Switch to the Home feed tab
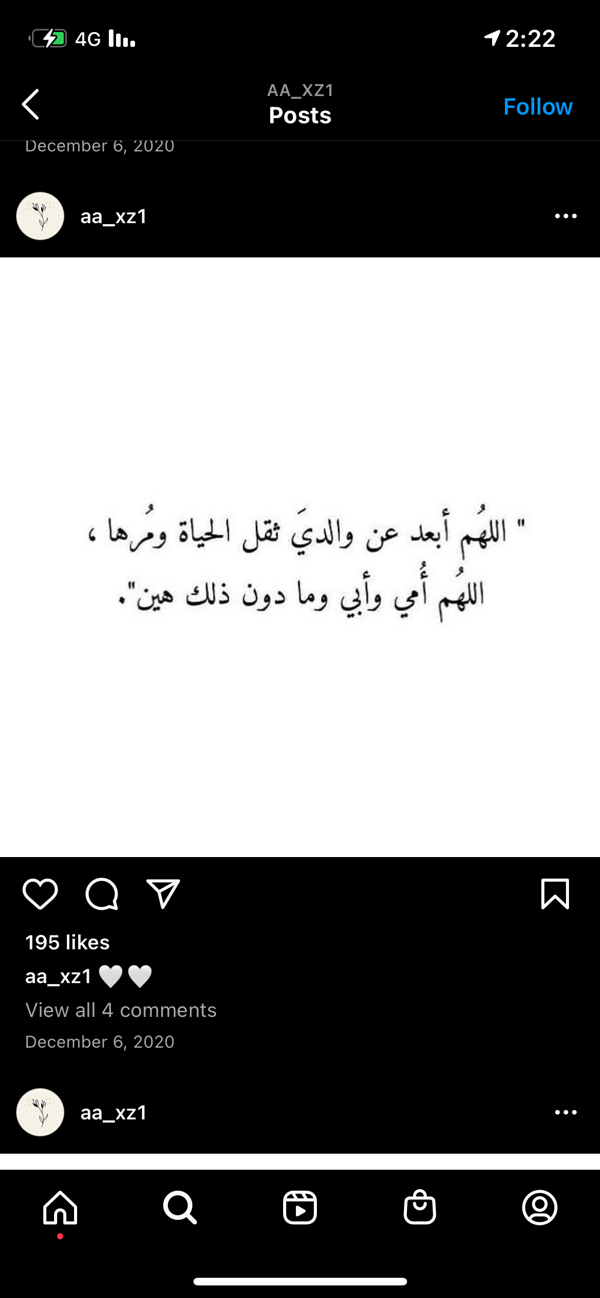 60,1208
